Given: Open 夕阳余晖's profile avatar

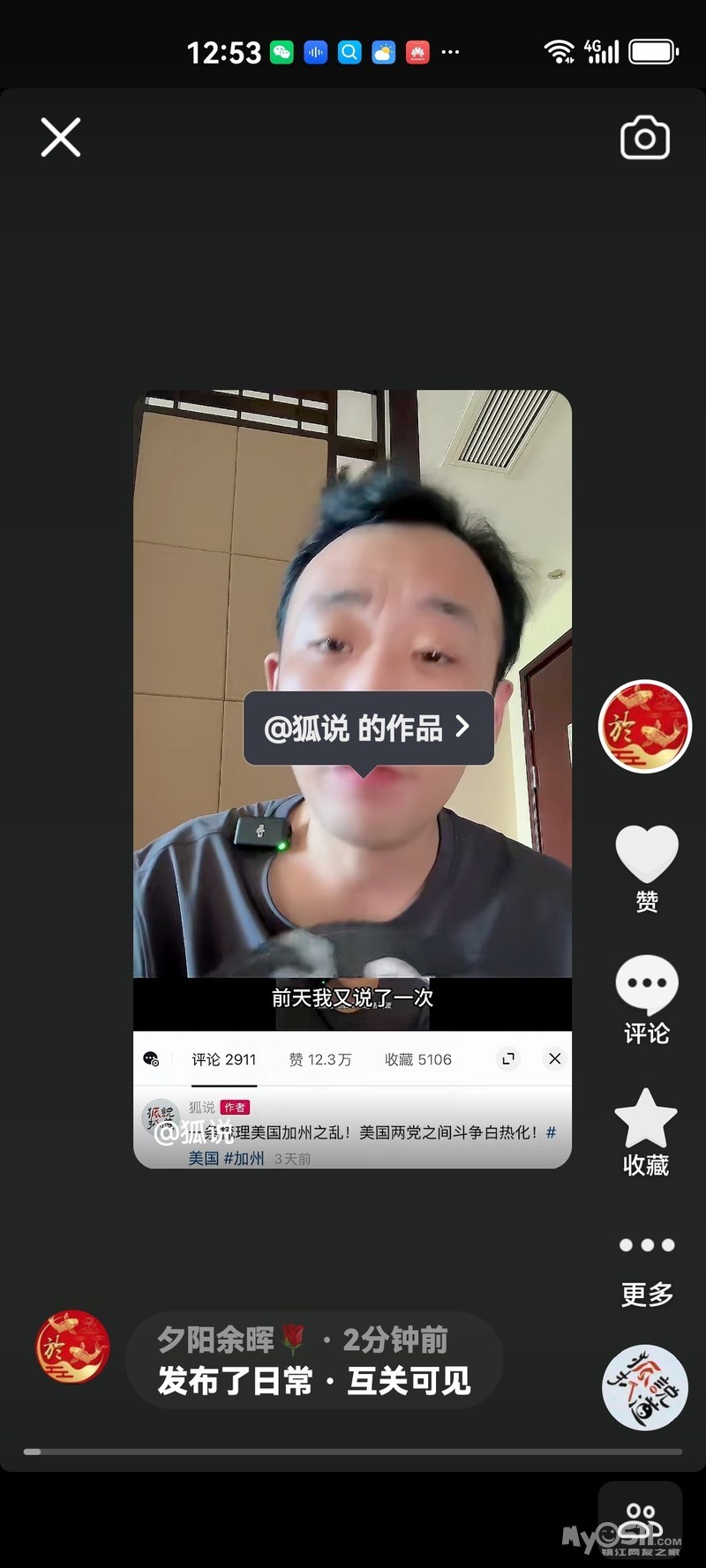Looking at the screenshot, I should [72, 1347].
